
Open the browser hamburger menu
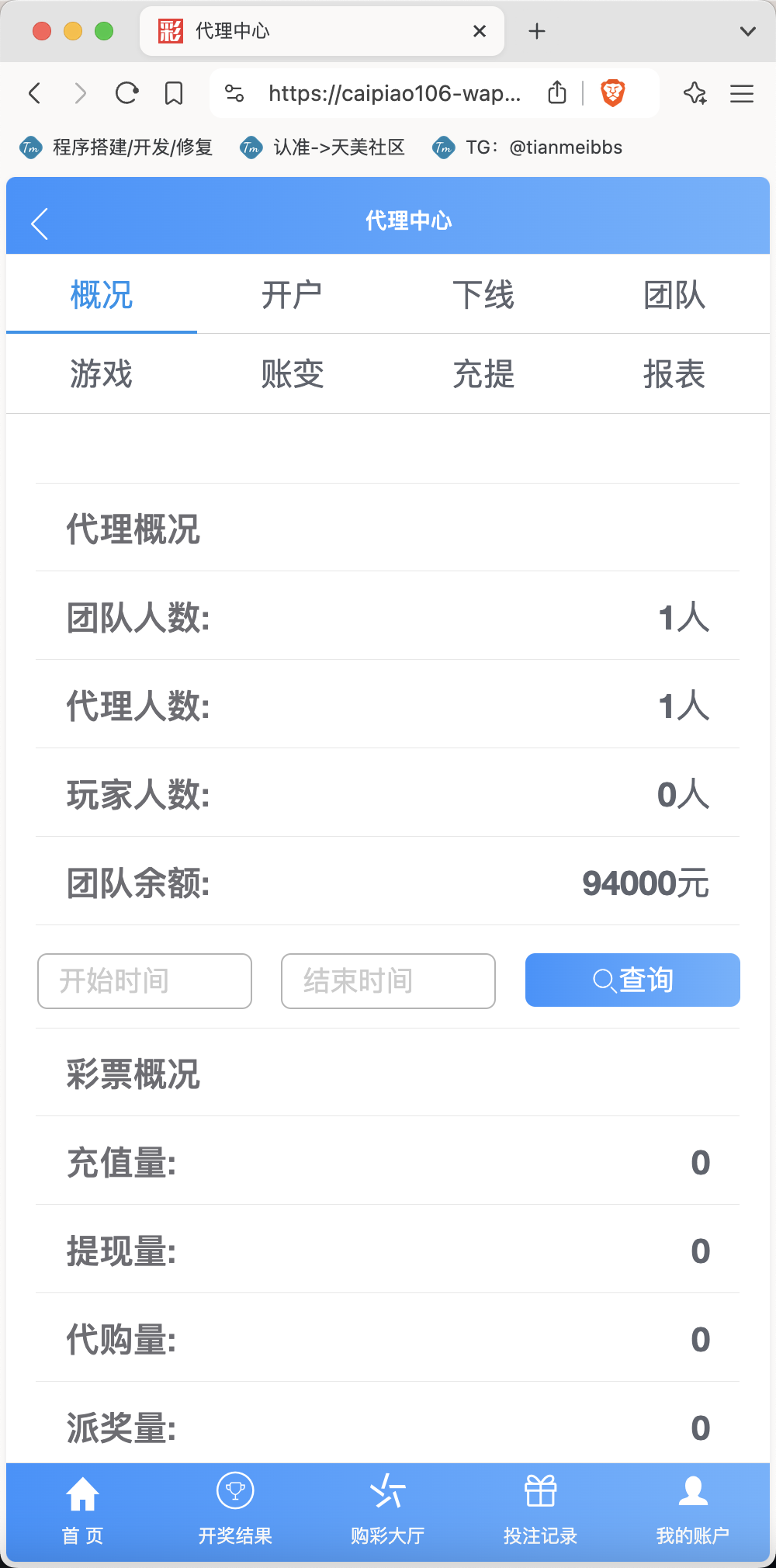pyautogui.click(x=742, y=94)
